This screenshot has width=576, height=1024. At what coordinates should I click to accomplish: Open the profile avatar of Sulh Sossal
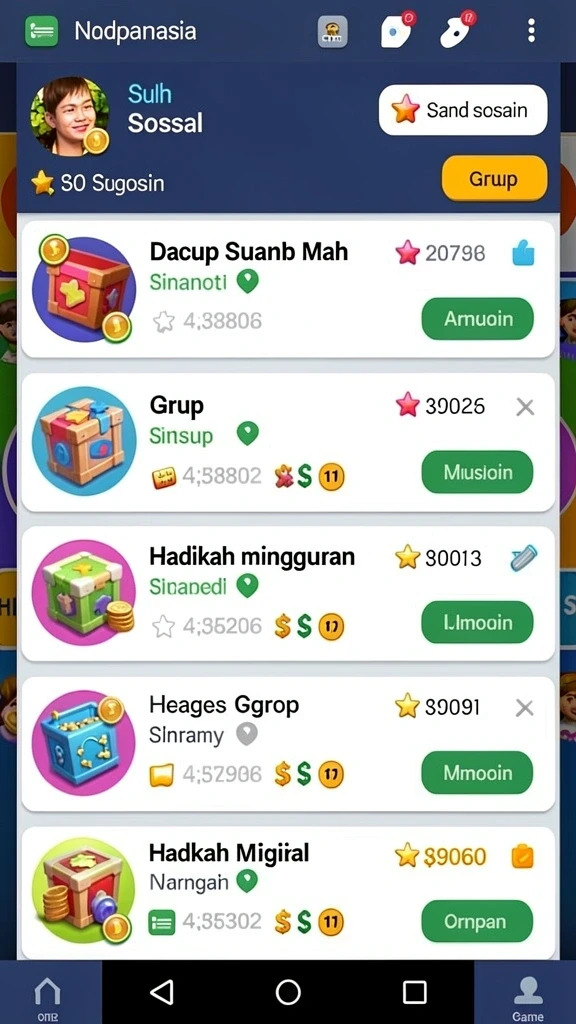[x=69, y=116]
